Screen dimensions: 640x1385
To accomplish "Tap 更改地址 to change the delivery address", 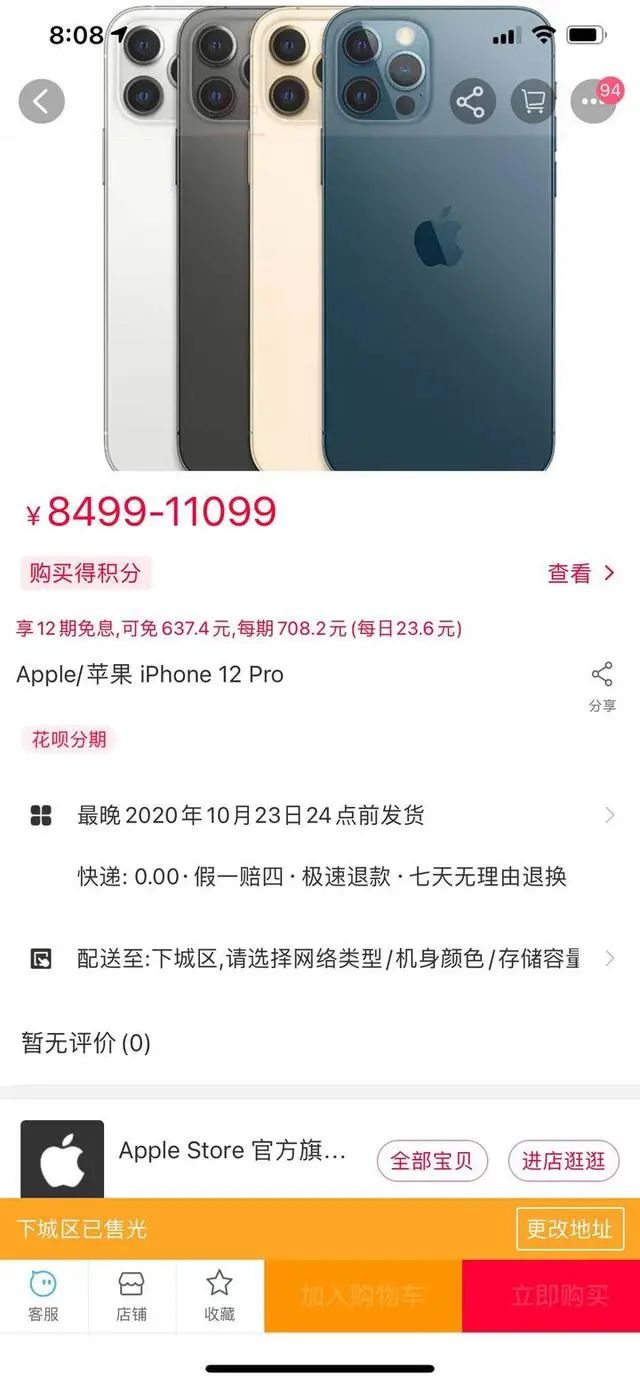I will pos(569,1229).
